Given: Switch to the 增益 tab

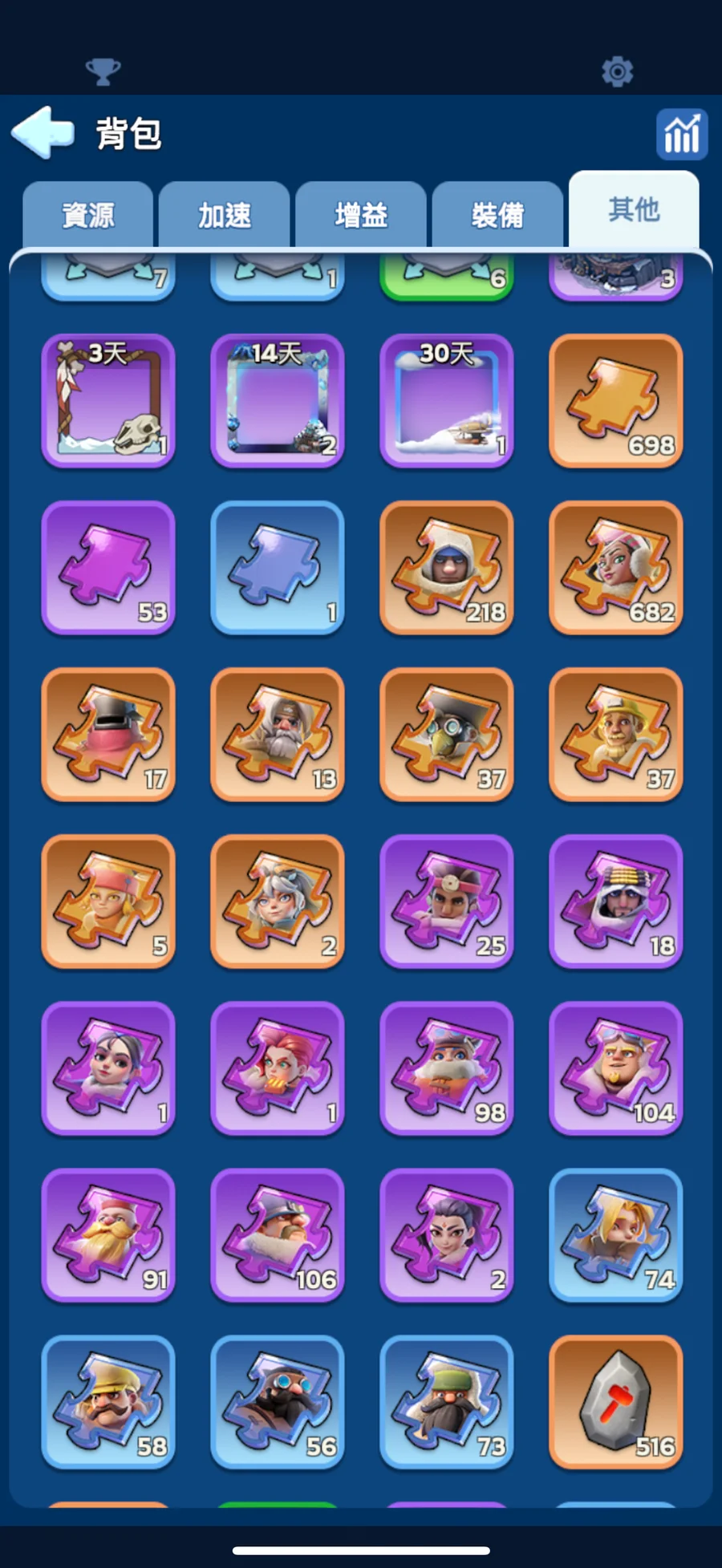Looking at the screenshot, I should pyautogui.click(x=361, y=215).
